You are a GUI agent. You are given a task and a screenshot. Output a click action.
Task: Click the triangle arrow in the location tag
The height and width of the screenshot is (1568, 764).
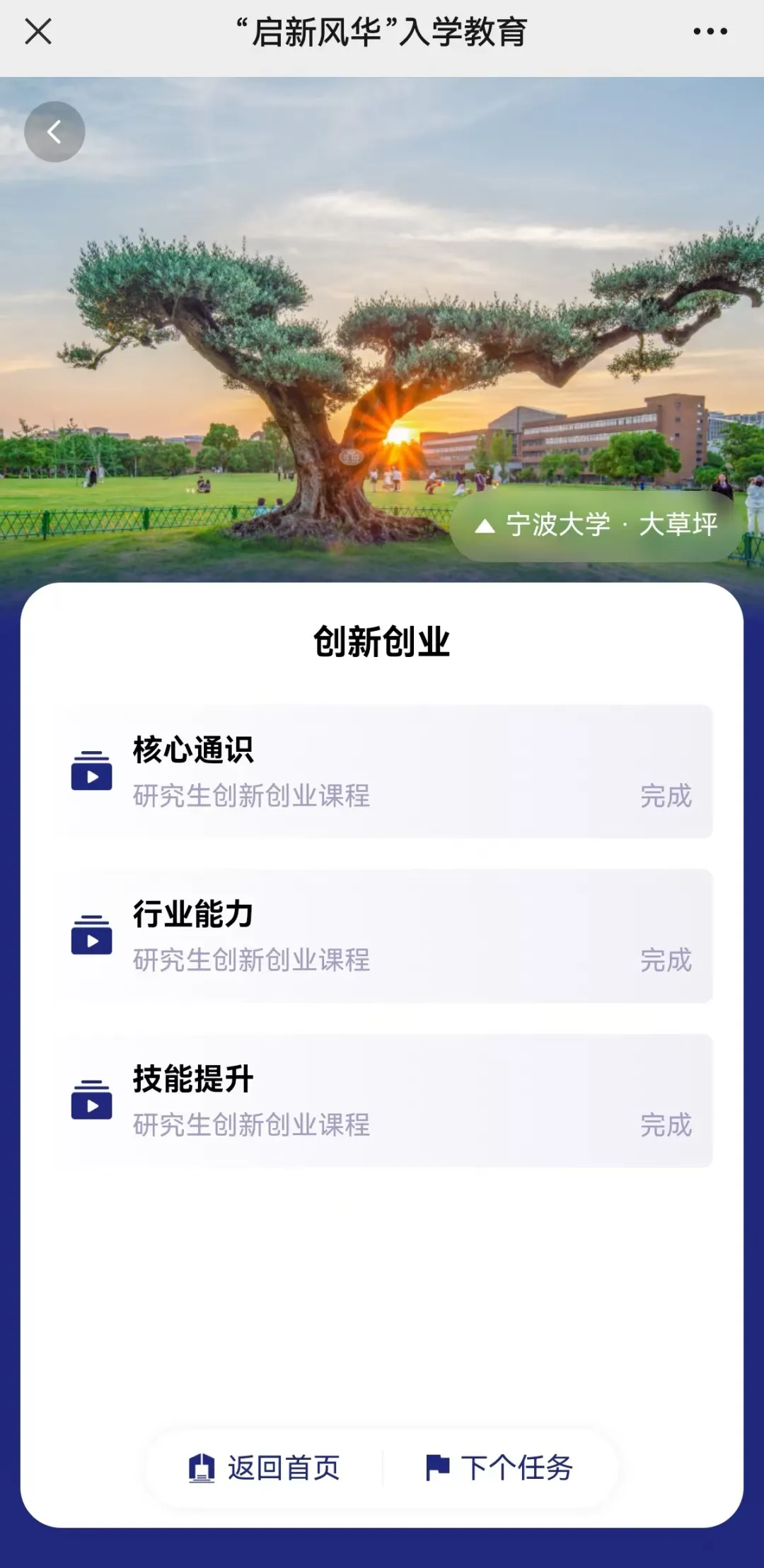tap(485, 526)
